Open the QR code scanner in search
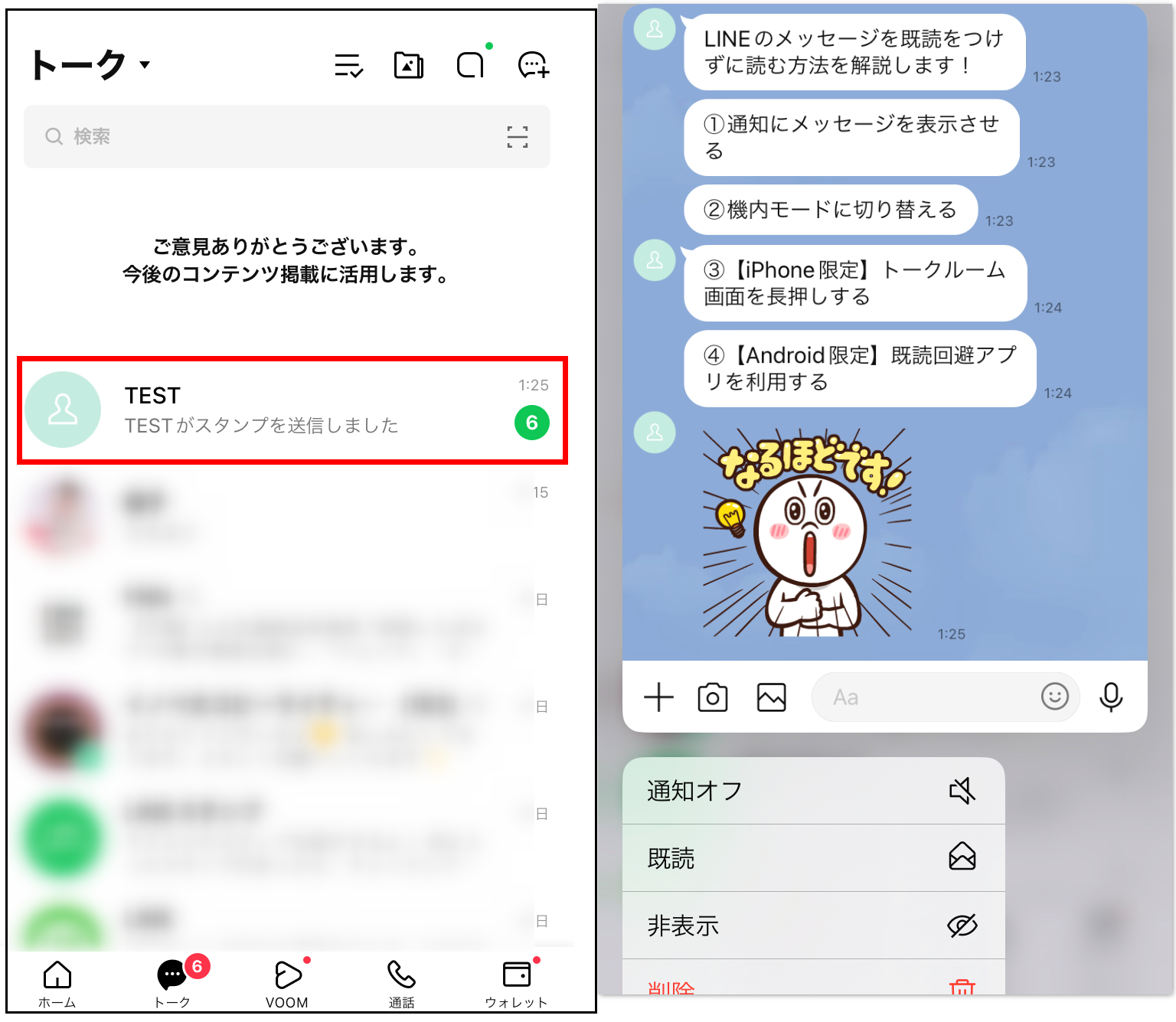Screen dimensions: 1176x1022 coord(518,137)
